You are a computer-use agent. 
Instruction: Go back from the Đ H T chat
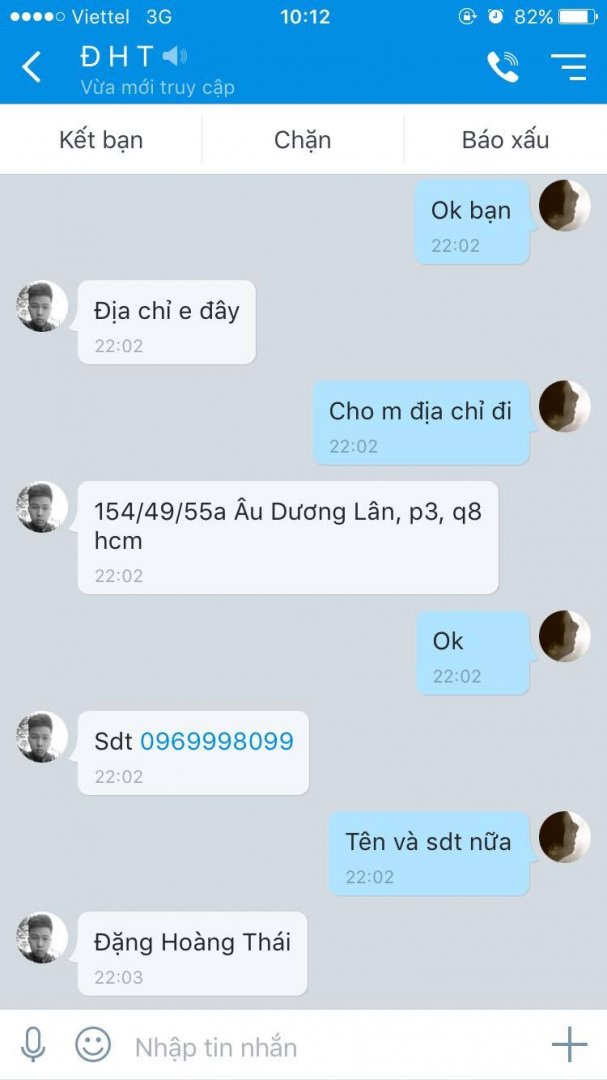point(32,68)
